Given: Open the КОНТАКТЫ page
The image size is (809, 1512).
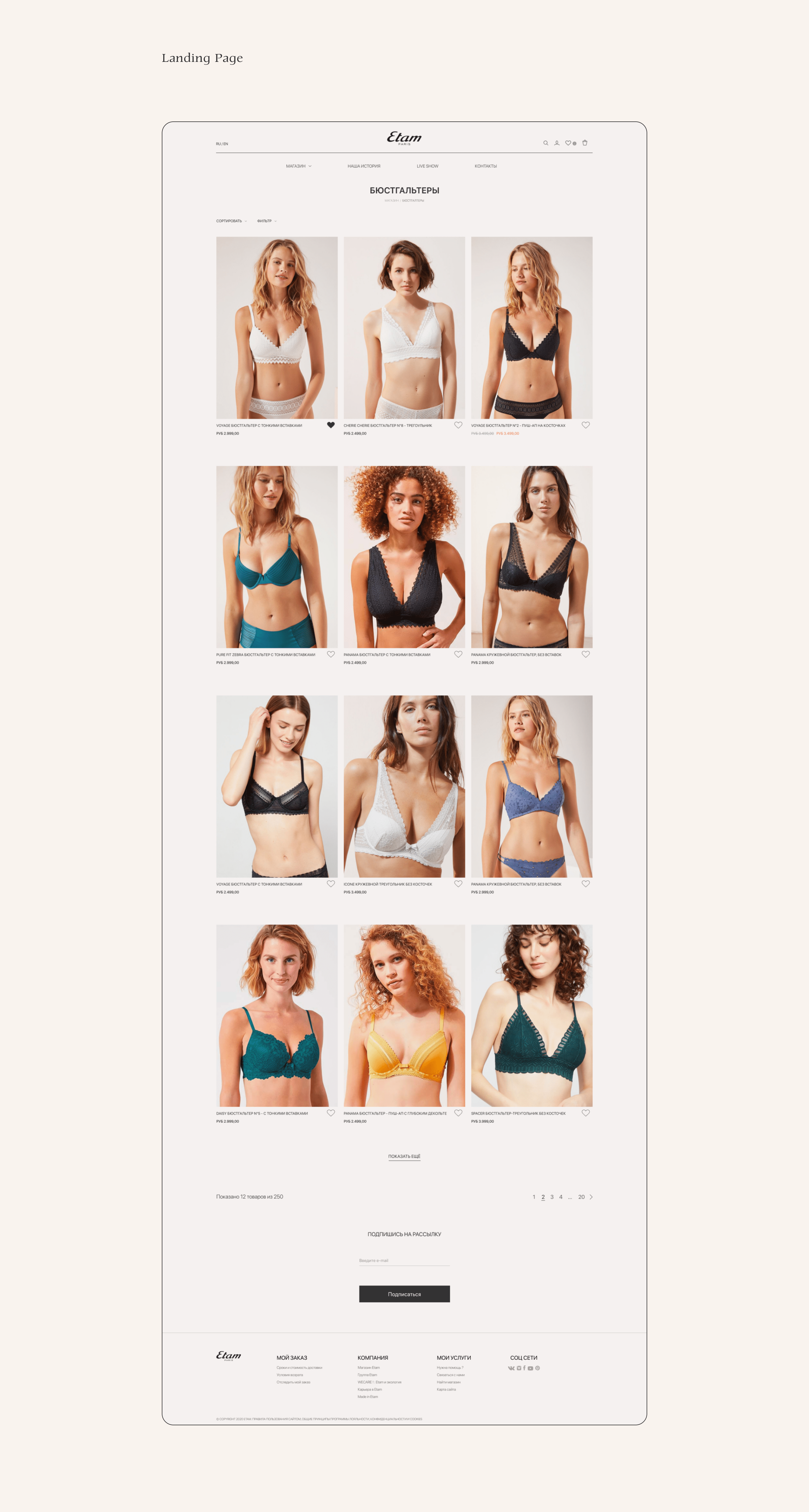Looking at the screenshot, I should click(486, 166).
